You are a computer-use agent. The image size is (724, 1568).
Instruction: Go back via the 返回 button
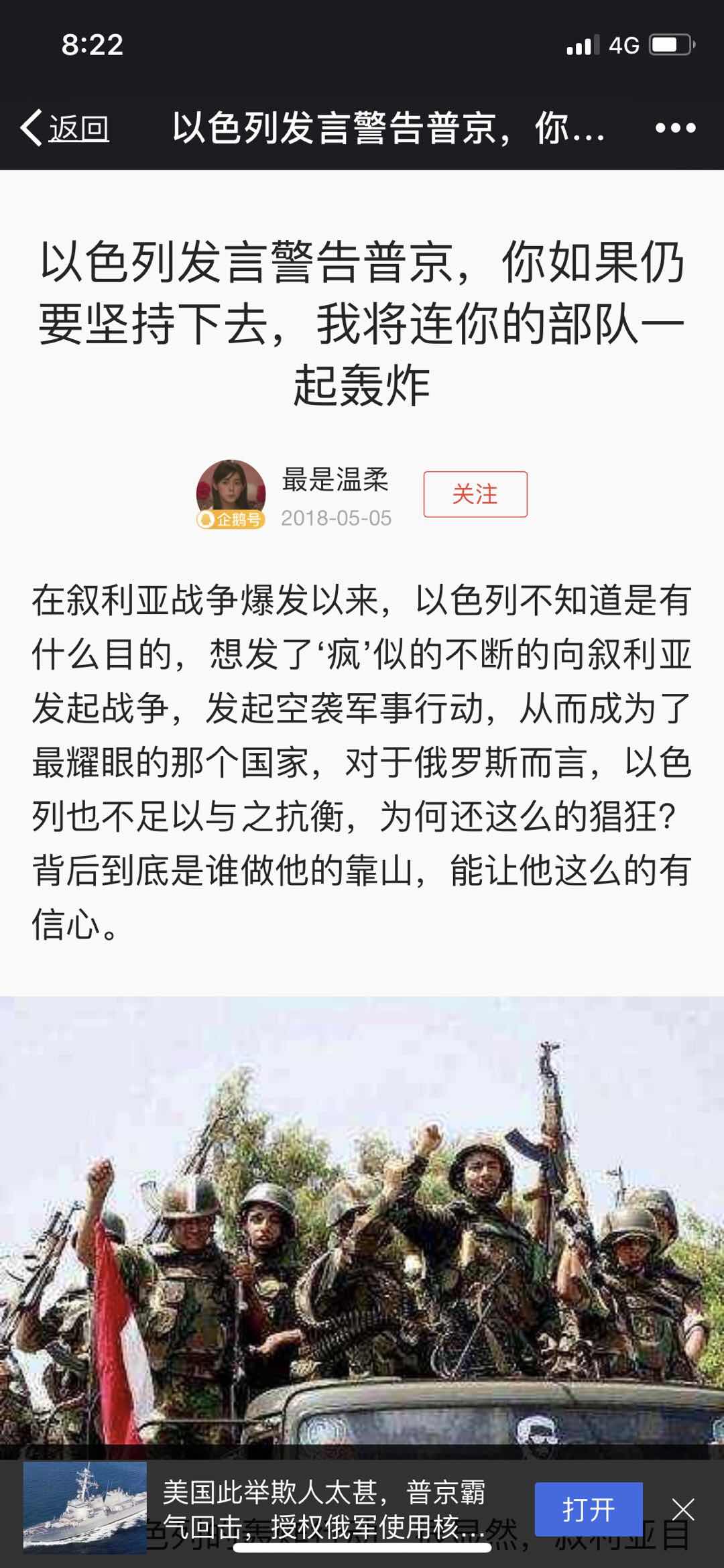[x=65, y=127]
